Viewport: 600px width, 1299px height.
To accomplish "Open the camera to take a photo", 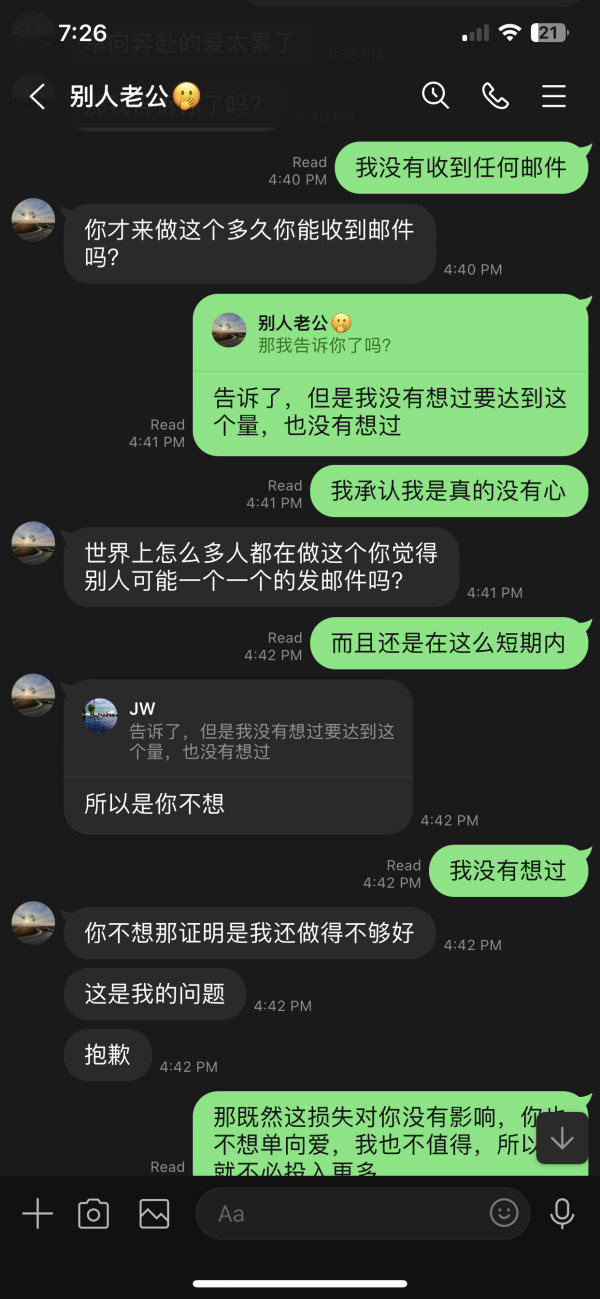I will click(x=93, y=1214).
